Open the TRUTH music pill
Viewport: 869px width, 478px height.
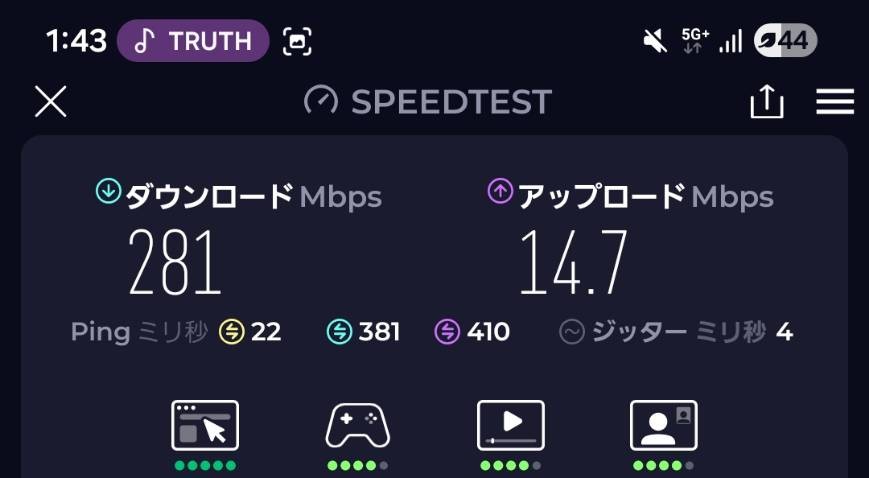pos(193,41)
